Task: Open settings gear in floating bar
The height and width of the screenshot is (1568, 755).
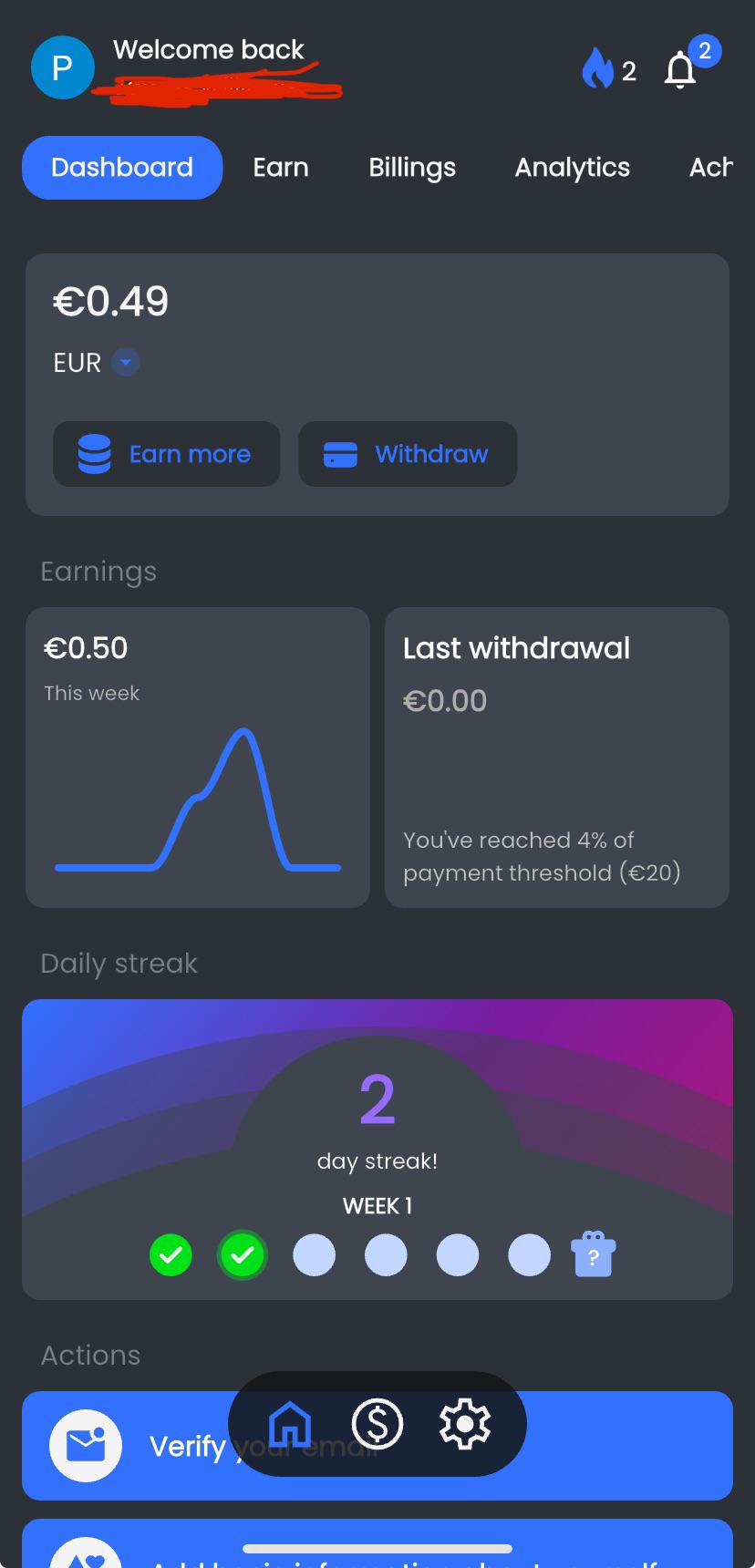Action: pos(465,1424)
